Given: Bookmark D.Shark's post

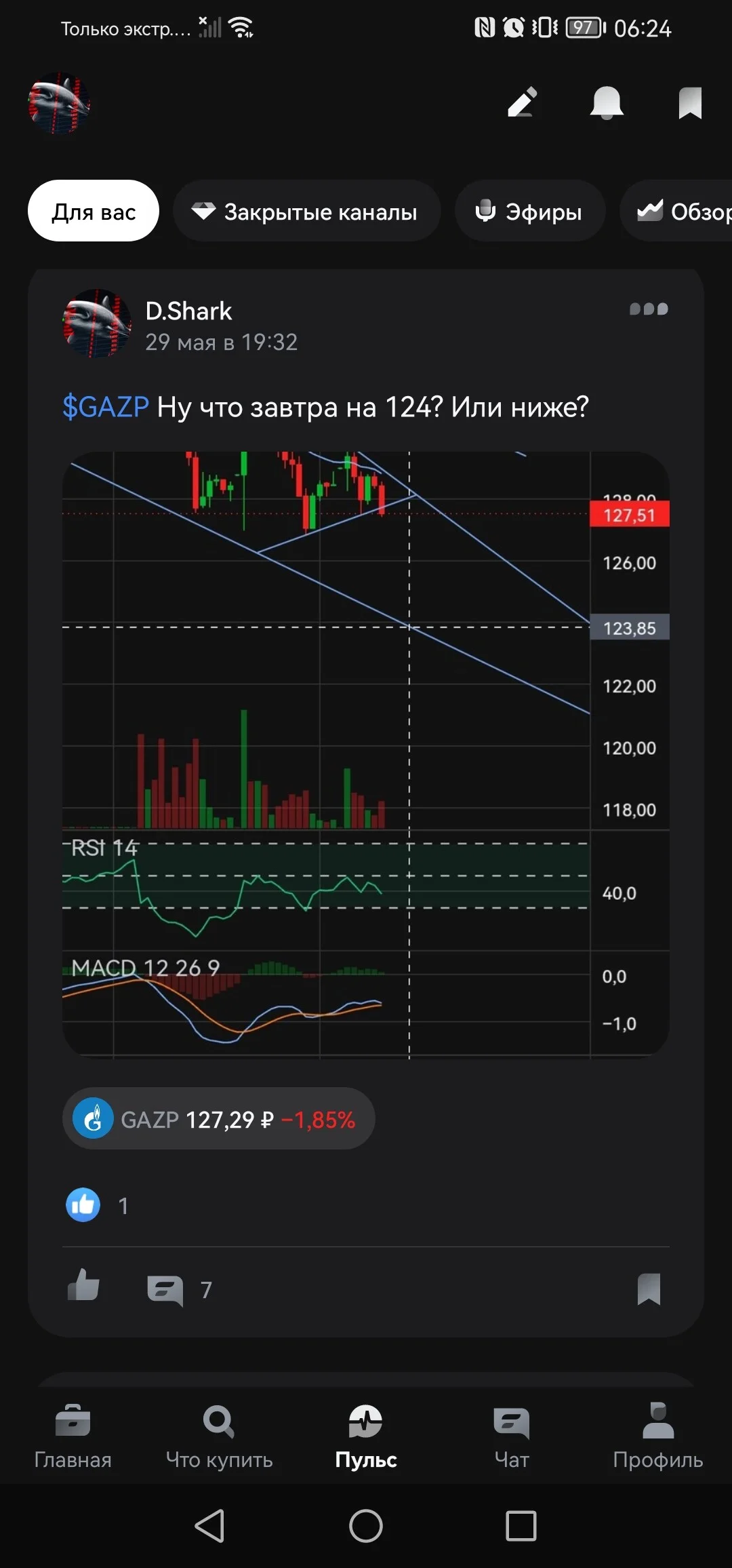Looking at the screenshot, I should (649, 1289).
